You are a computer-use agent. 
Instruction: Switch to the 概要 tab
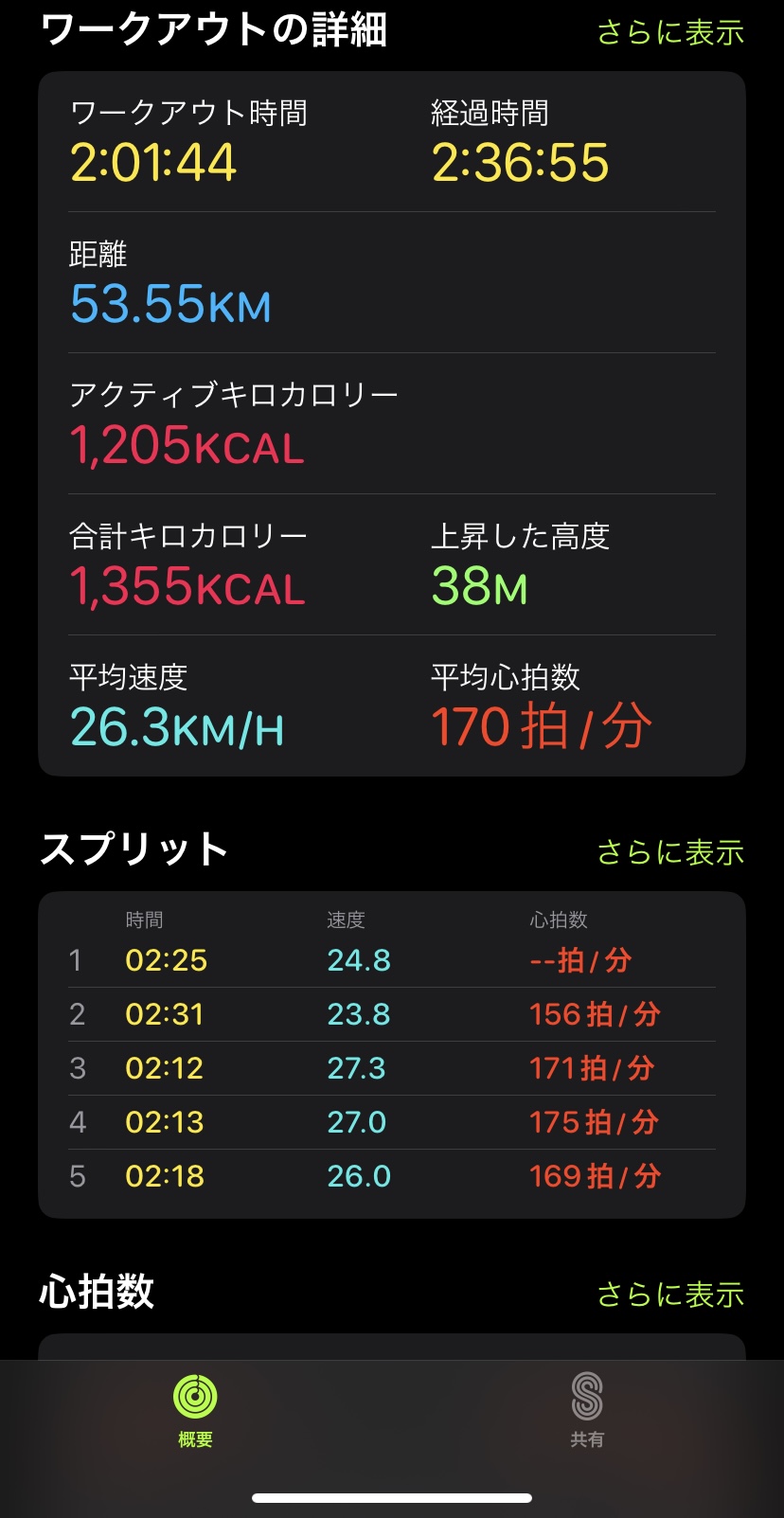(x=195, y=1409)
